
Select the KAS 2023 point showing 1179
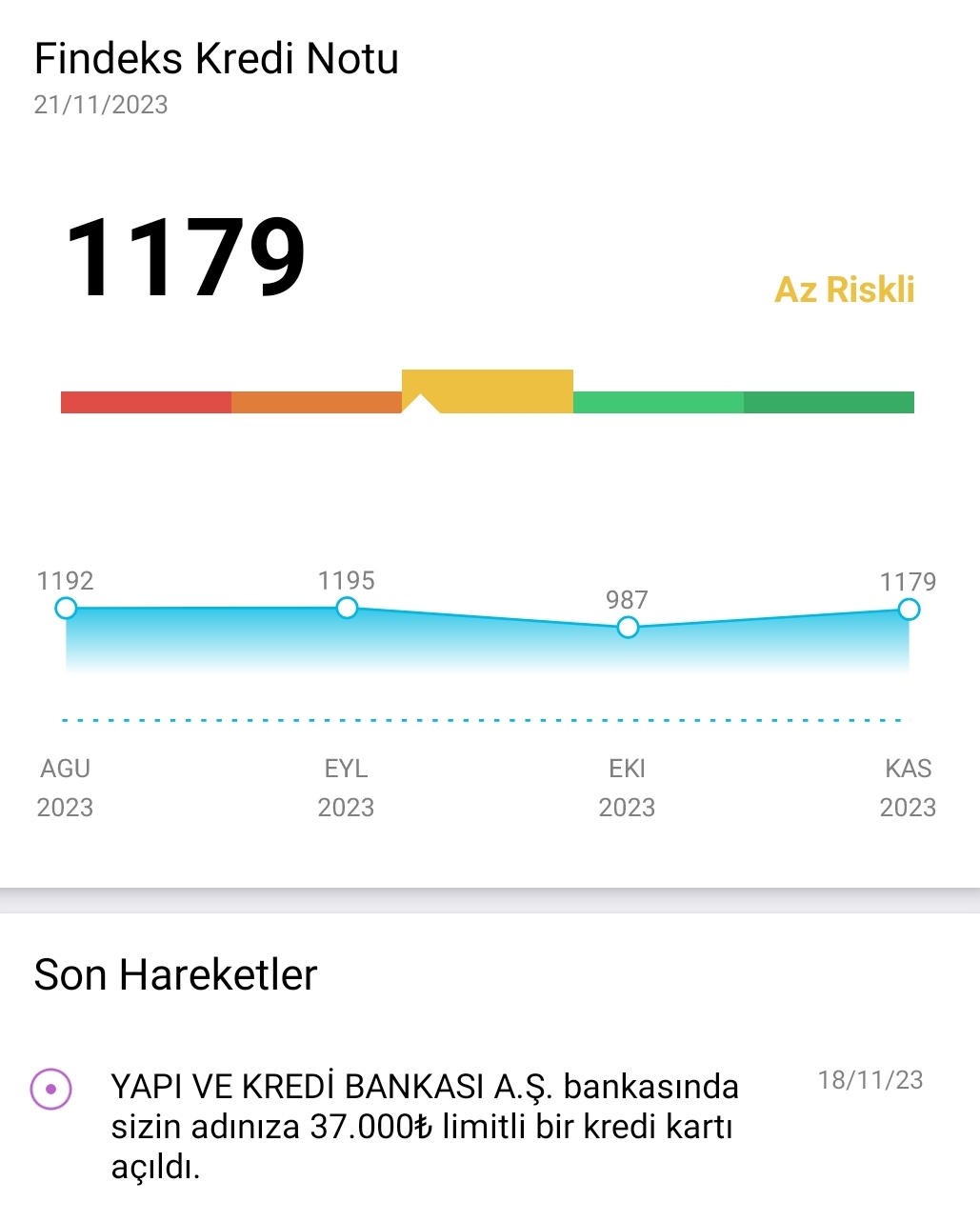coord(909,609)
